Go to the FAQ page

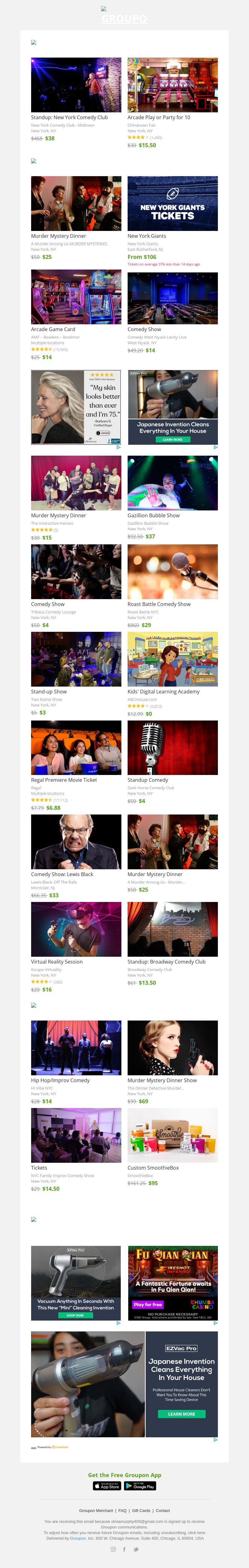tap(122, 1510)
